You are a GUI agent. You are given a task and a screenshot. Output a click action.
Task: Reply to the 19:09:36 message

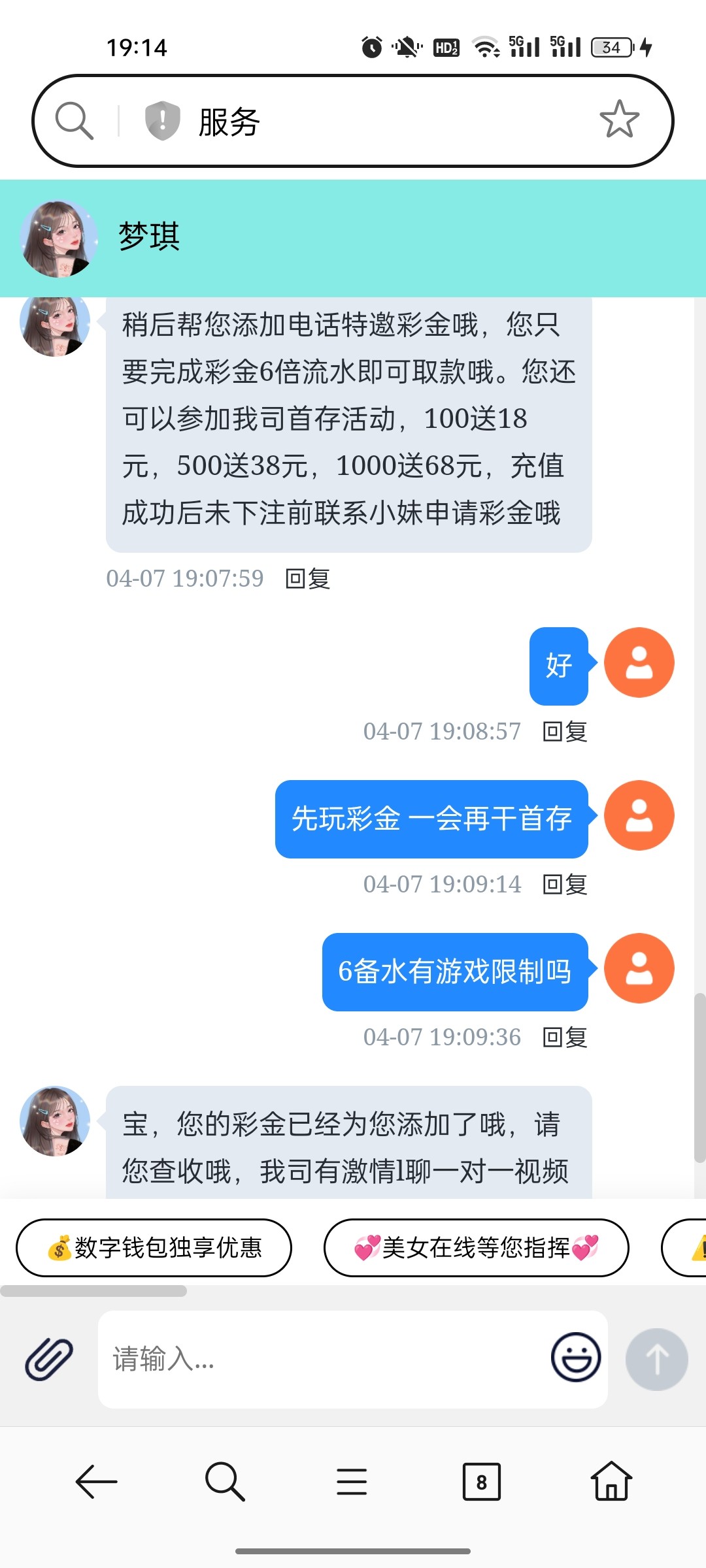565,1037
